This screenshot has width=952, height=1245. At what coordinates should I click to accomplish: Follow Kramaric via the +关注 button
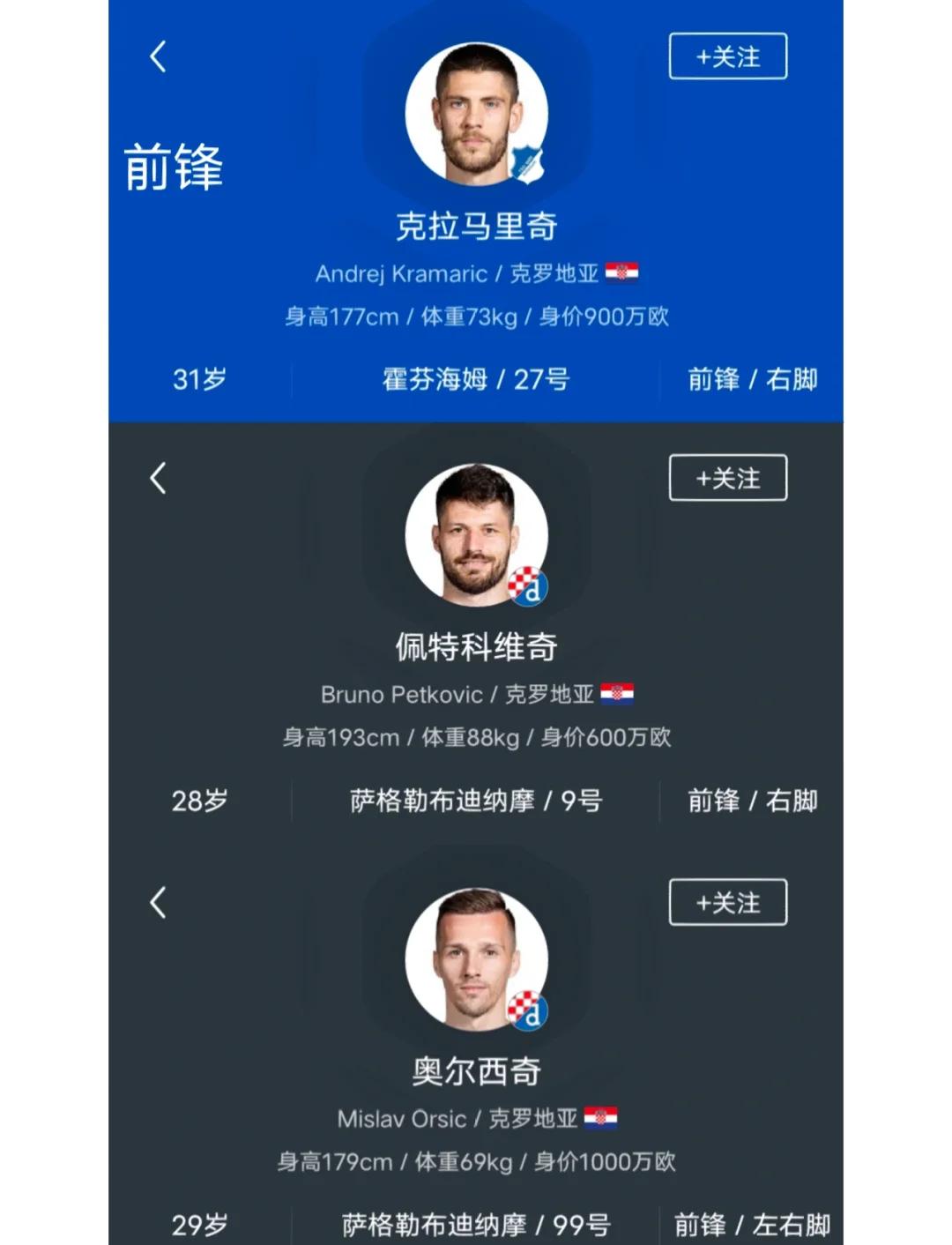pyautogui.click(x=728, y=55)
